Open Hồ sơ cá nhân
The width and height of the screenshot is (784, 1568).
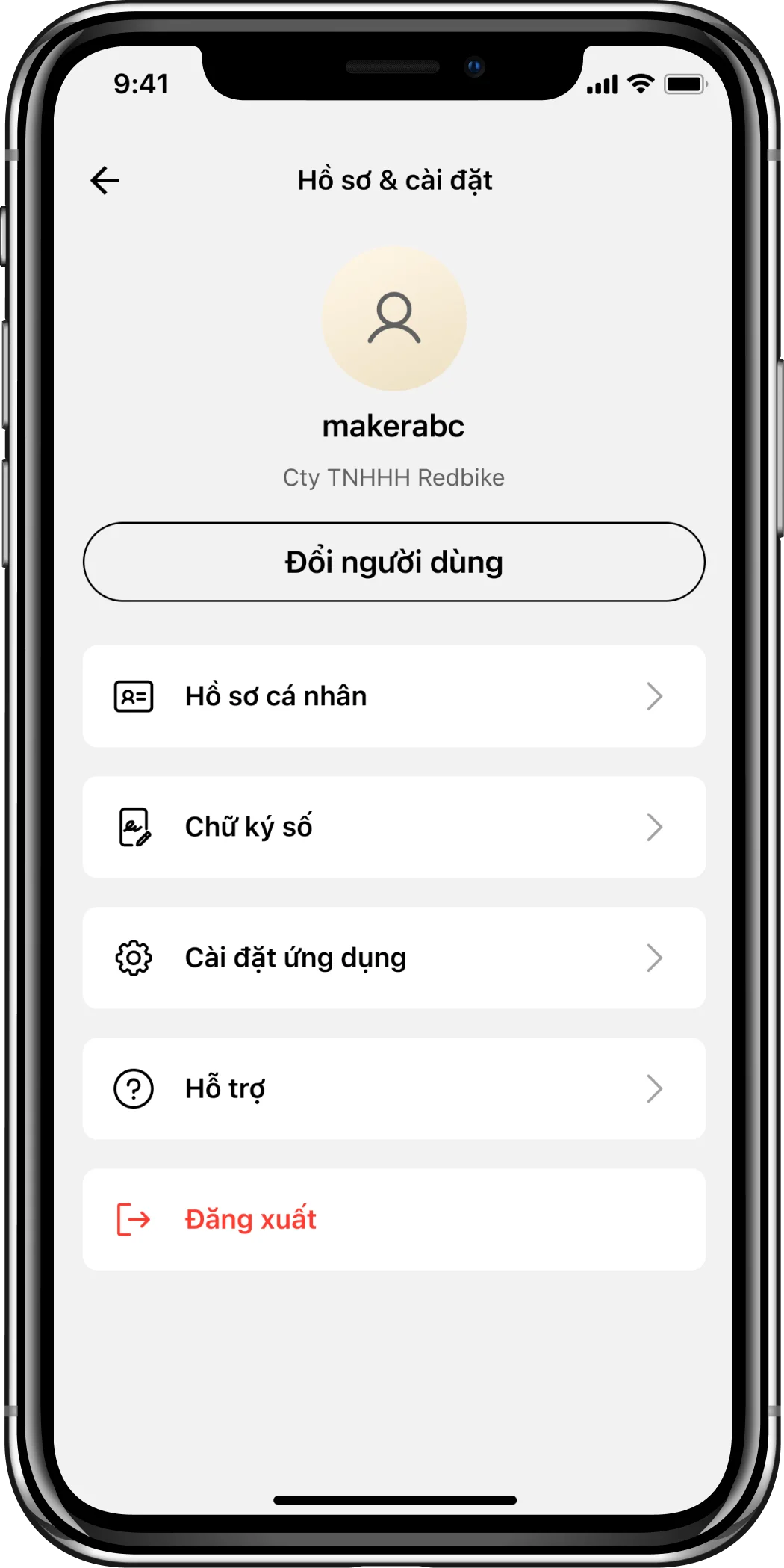393,696
